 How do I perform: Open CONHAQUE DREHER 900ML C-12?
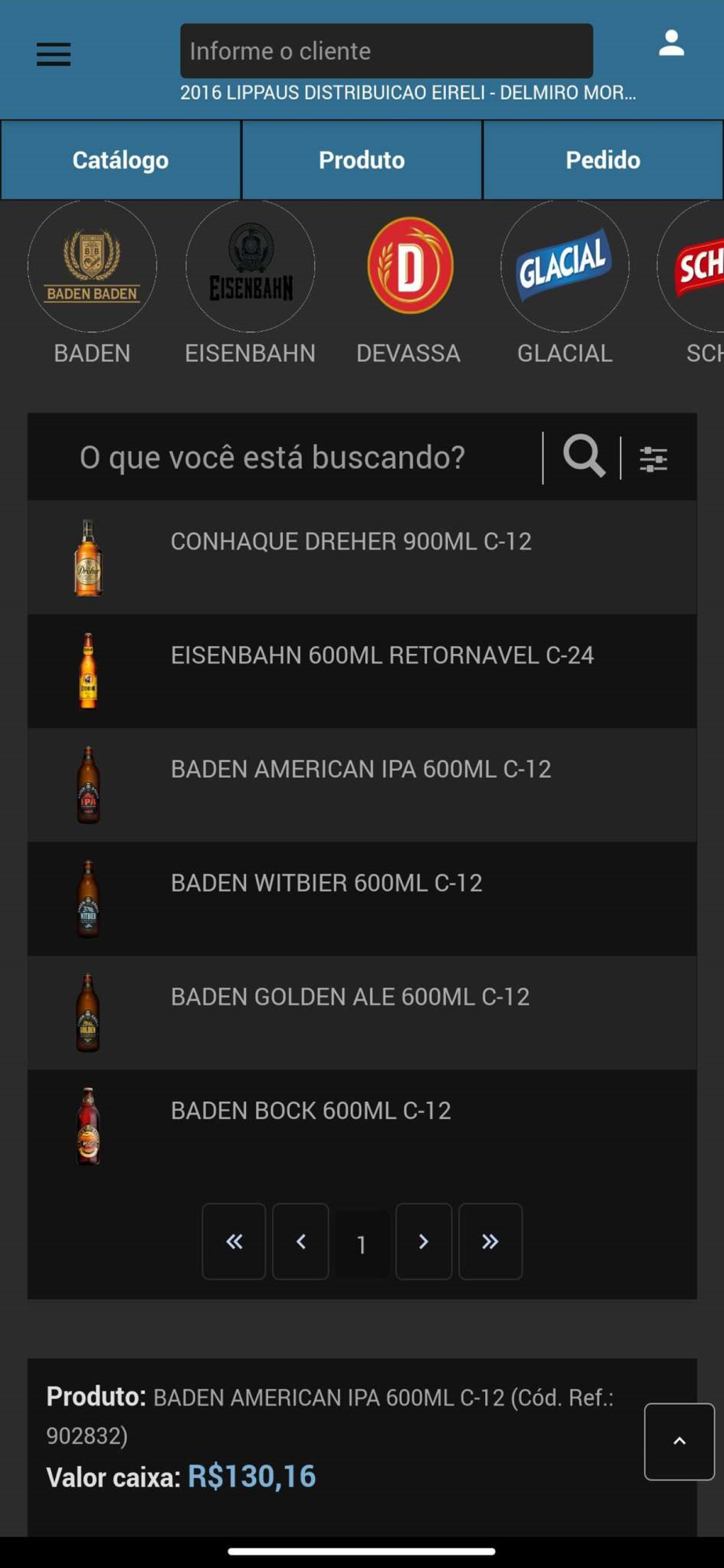[362, 557]
